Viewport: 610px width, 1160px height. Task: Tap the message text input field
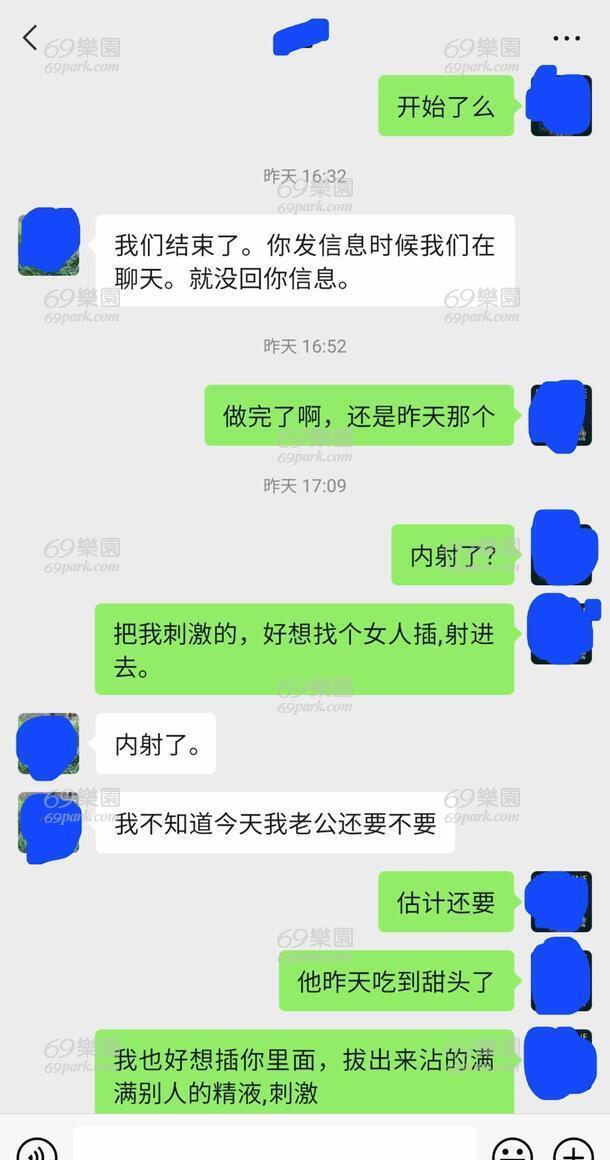point(274,1144)
